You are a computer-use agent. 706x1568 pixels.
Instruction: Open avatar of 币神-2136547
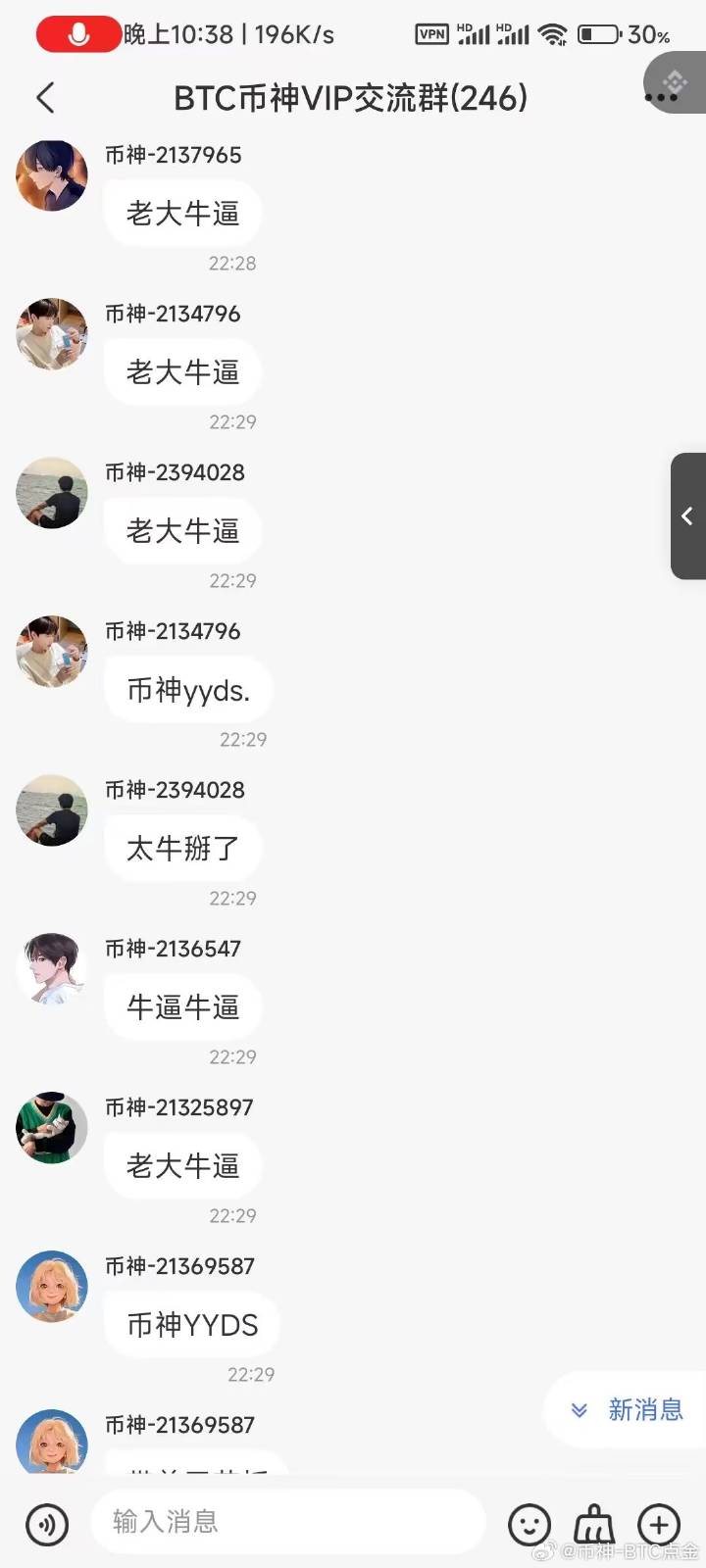click(x=52, y=969)
